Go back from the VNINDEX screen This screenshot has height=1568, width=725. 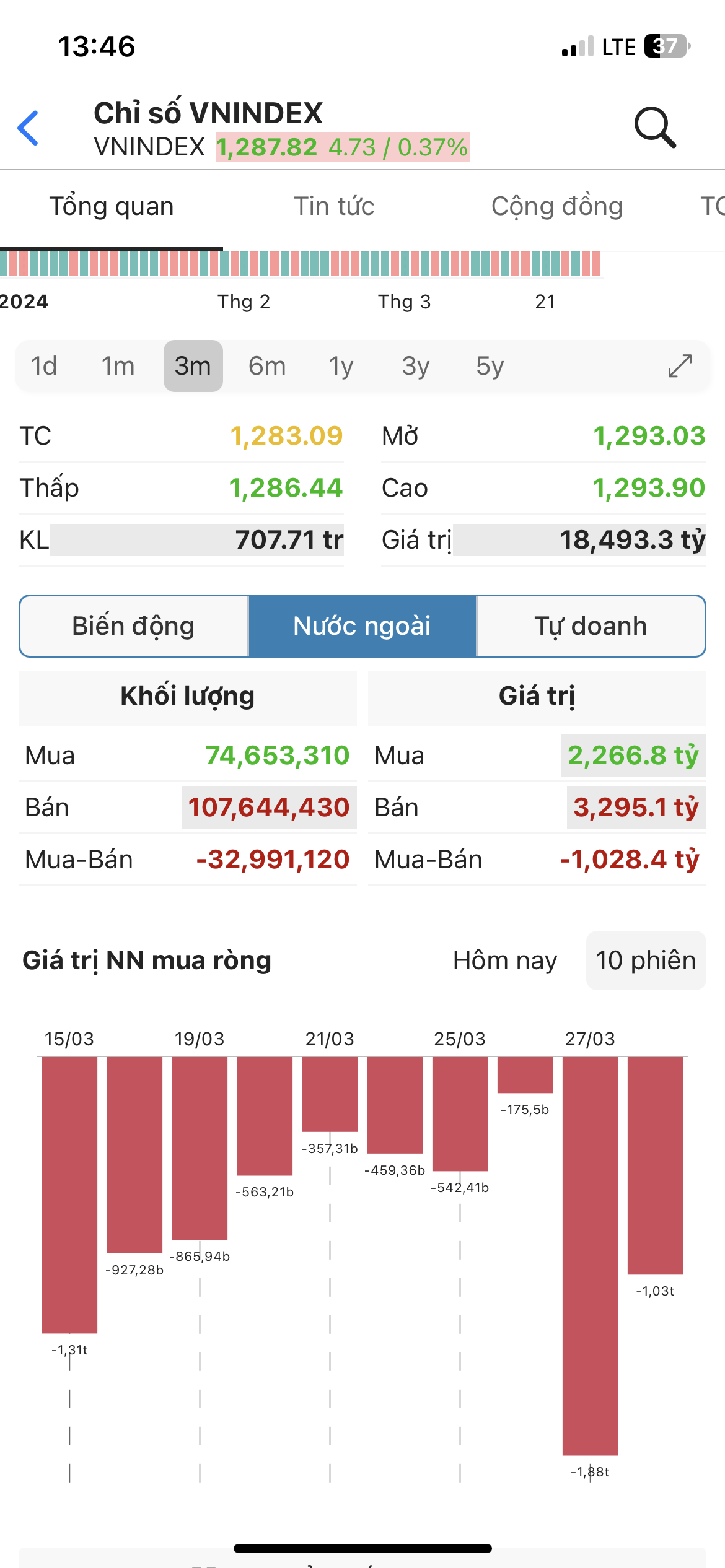coord(29,128)
